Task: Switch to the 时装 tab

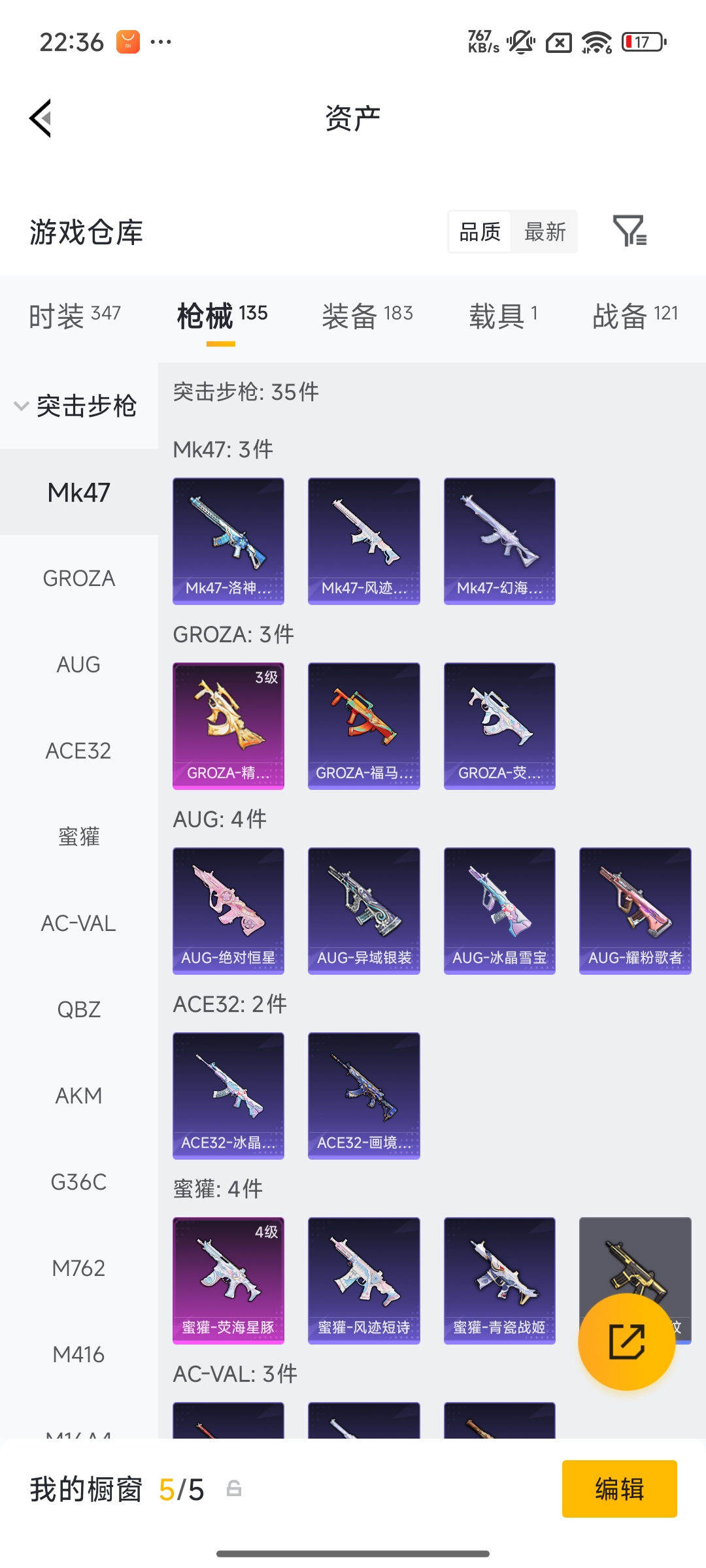Action: [75, 316]
